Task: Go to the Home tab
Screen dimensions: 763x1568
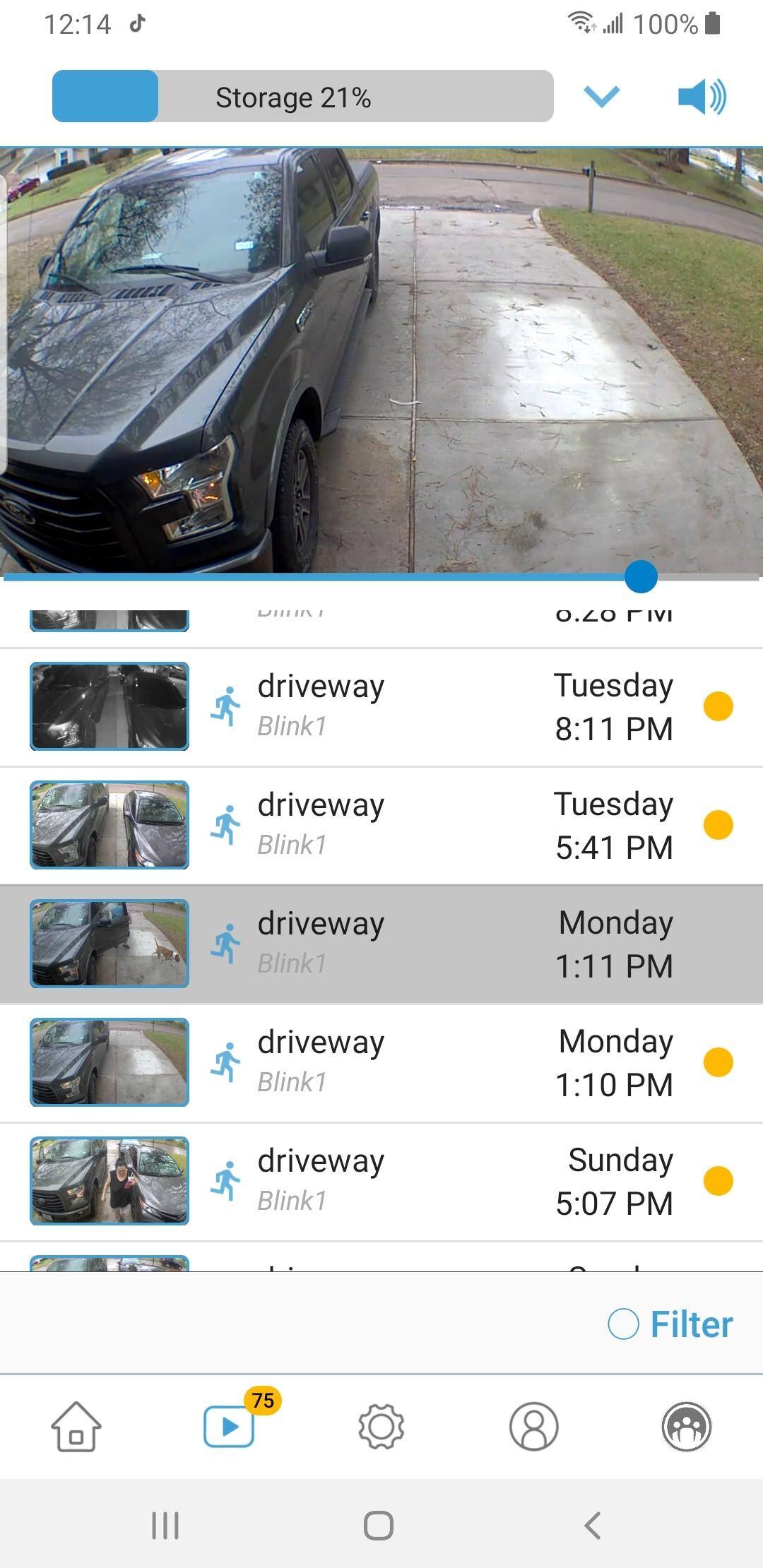Action: pos(76,1427)
